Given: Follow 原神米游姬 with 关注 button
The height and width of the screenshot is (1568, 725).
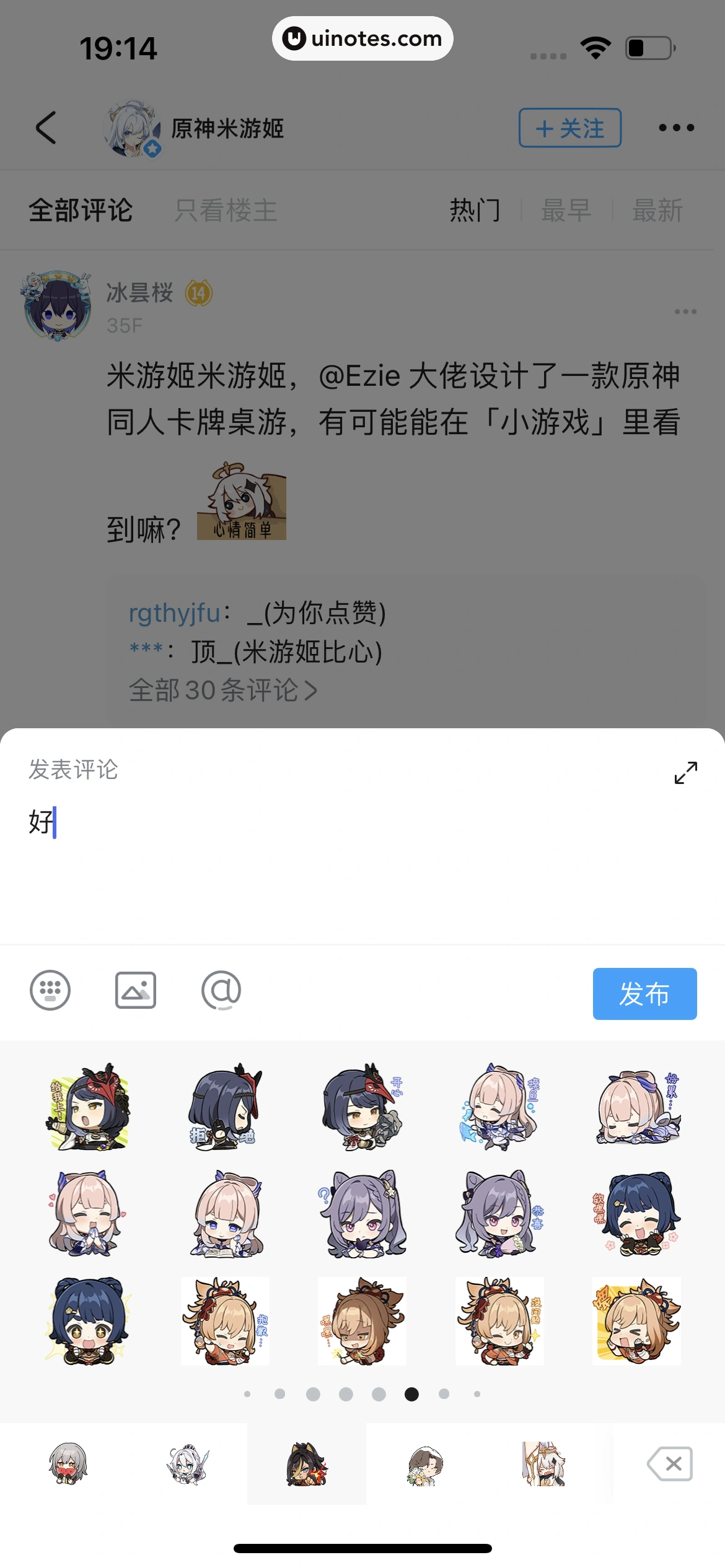Looking at the screenshot, I should pyautogui.click(x=569, y=128).
